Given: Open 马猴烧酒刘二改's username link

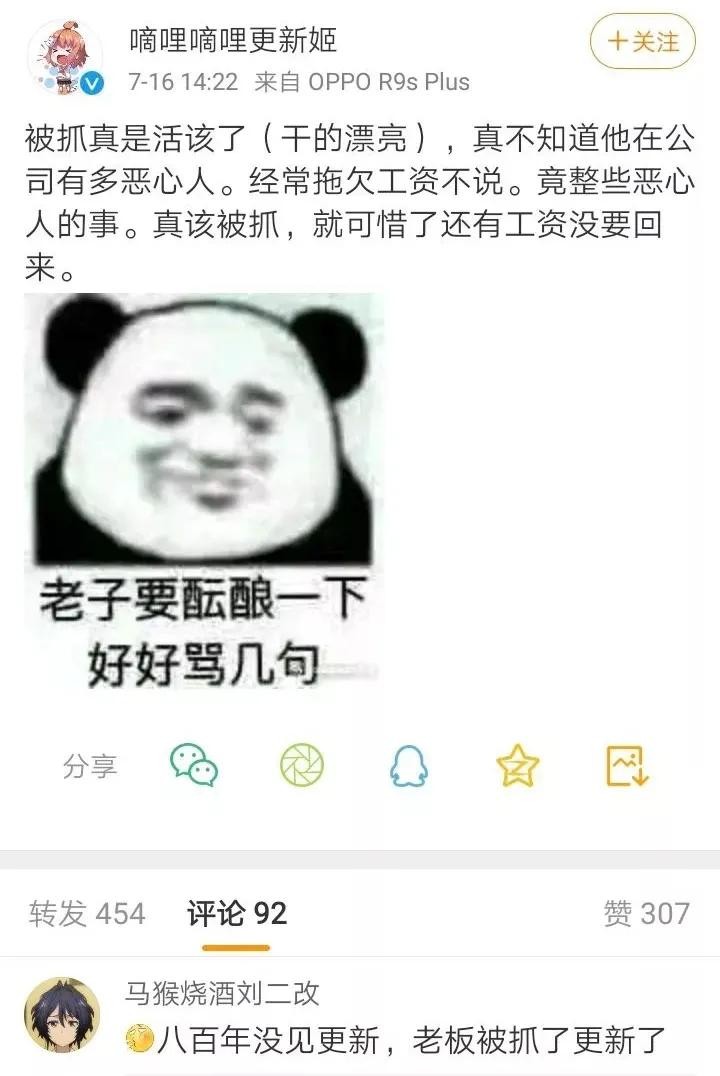Looking at the screenshot, I should pos(222,994).
